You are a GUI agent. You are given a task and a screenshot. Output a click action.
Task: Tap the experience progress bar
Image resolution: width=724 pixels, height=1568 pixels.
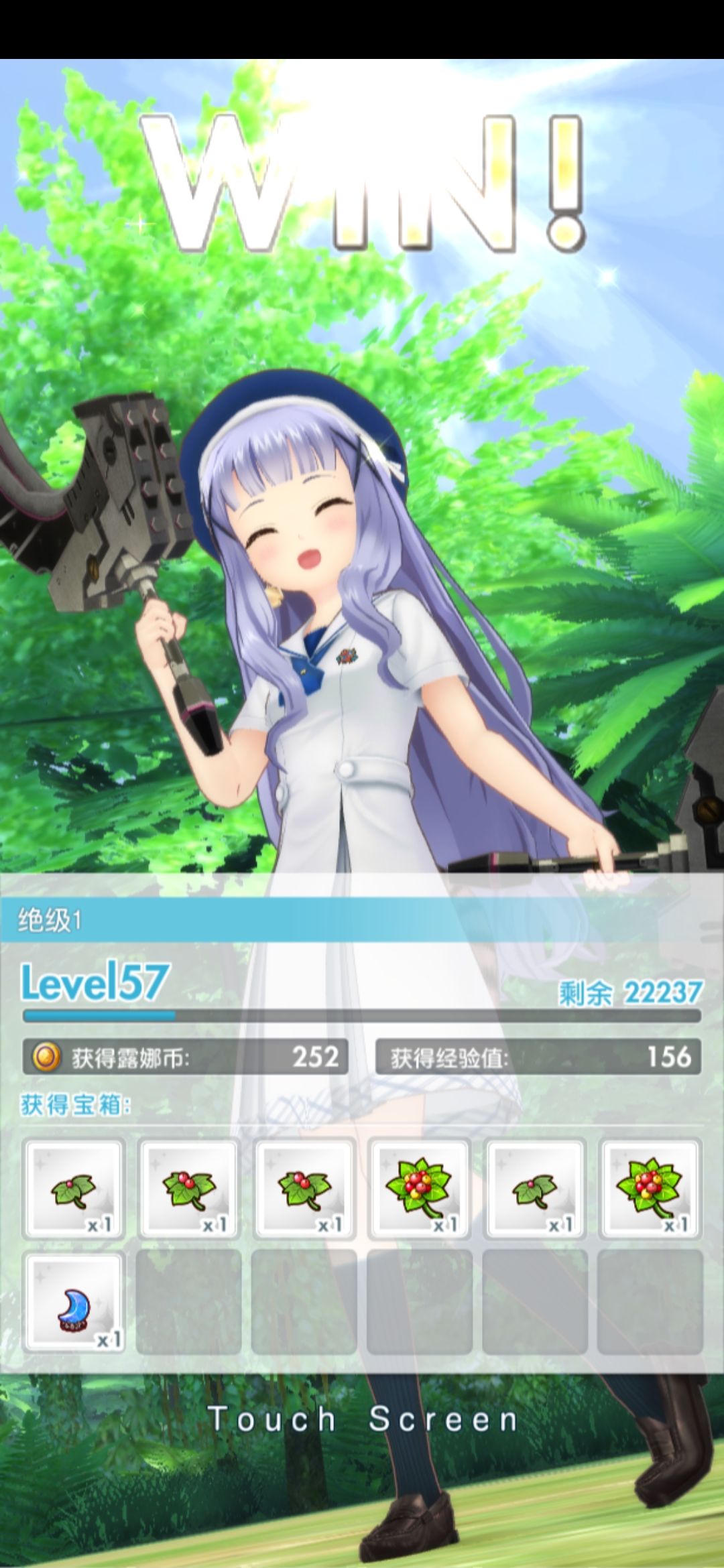pyautogui.click(x=362, y=1017)
